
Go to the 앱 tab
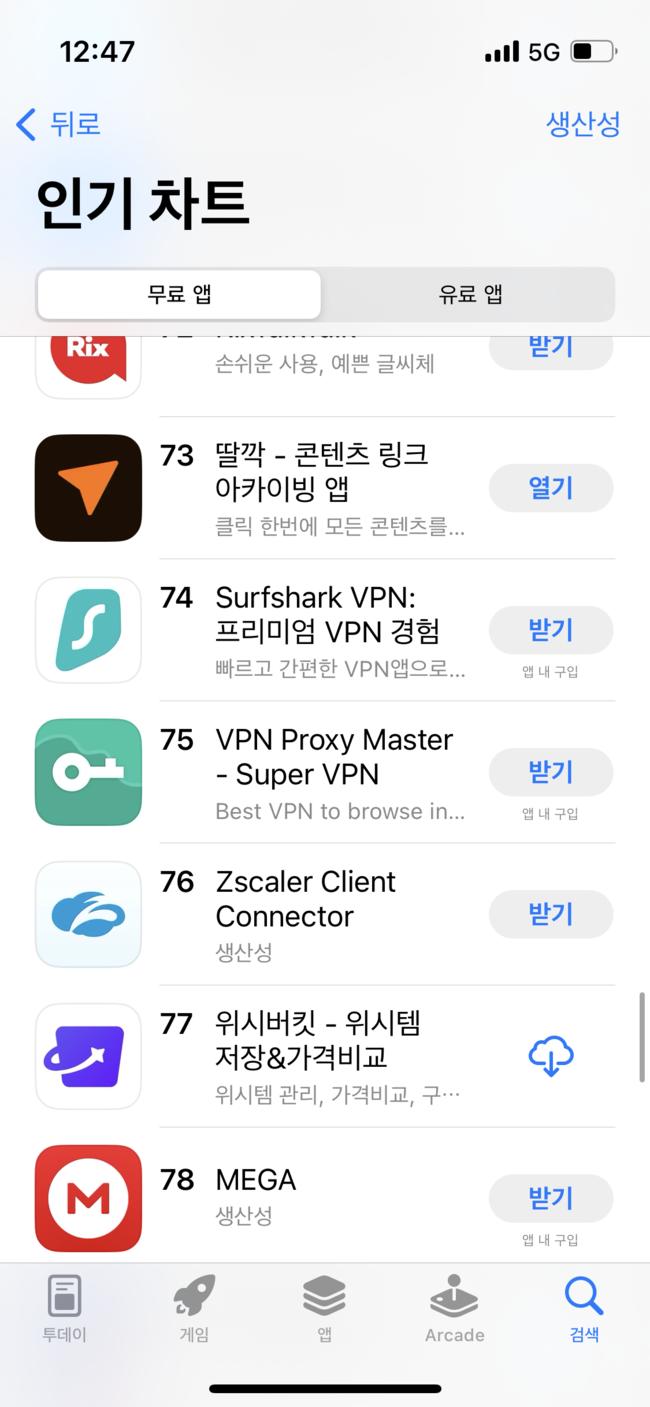click(x=324, y=1309)
